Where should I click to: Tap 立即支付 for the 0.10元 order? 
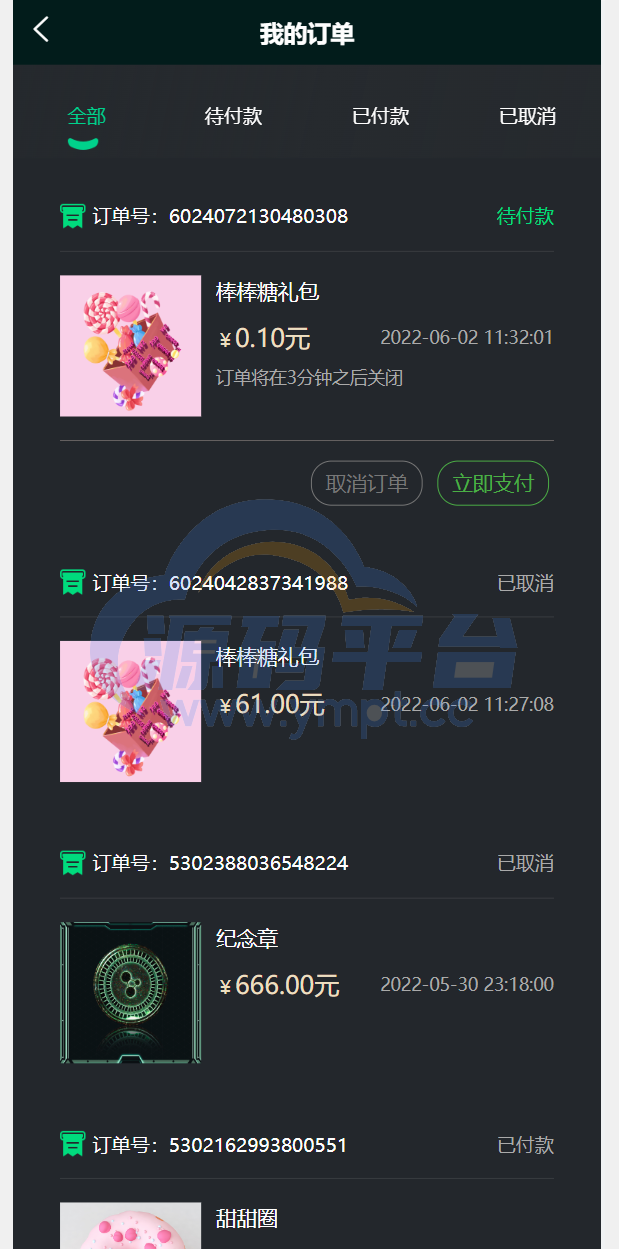tap(493, 484)
